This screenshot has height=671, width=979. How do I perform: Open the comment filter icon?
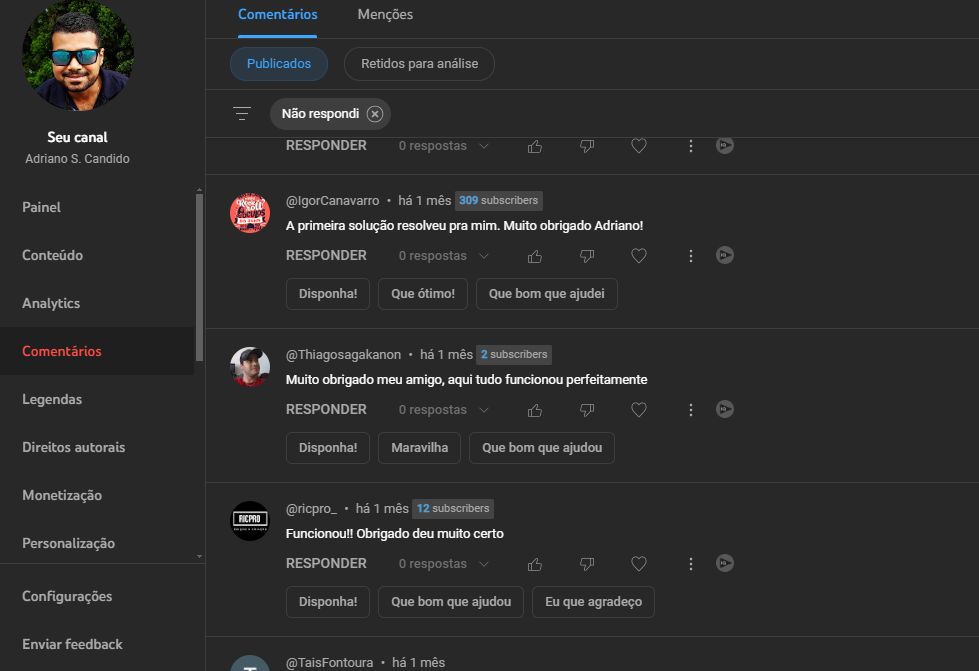click(242, 114)
